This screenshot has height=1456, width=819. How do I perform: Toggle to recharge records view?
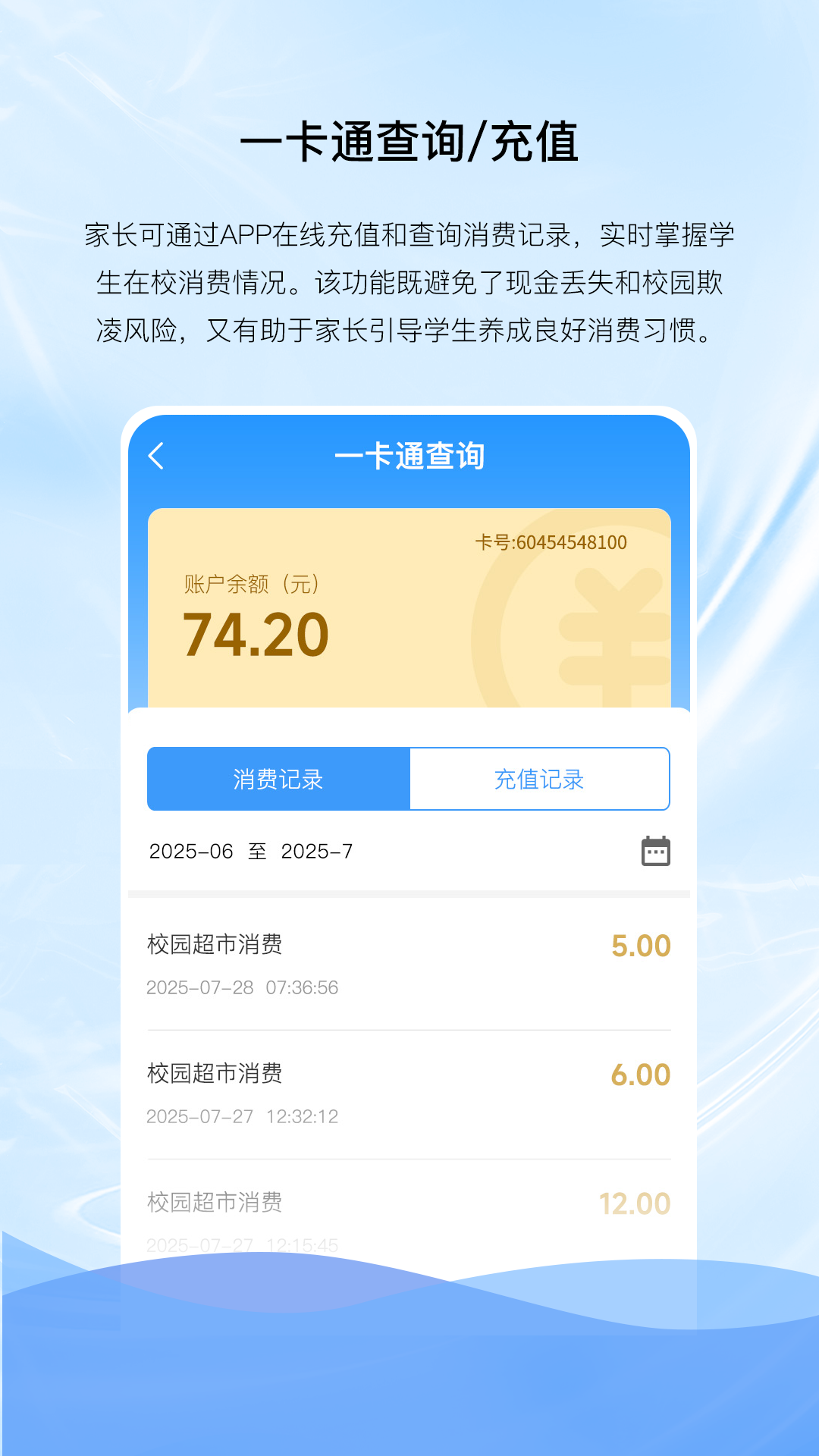(x=538, y=778)
